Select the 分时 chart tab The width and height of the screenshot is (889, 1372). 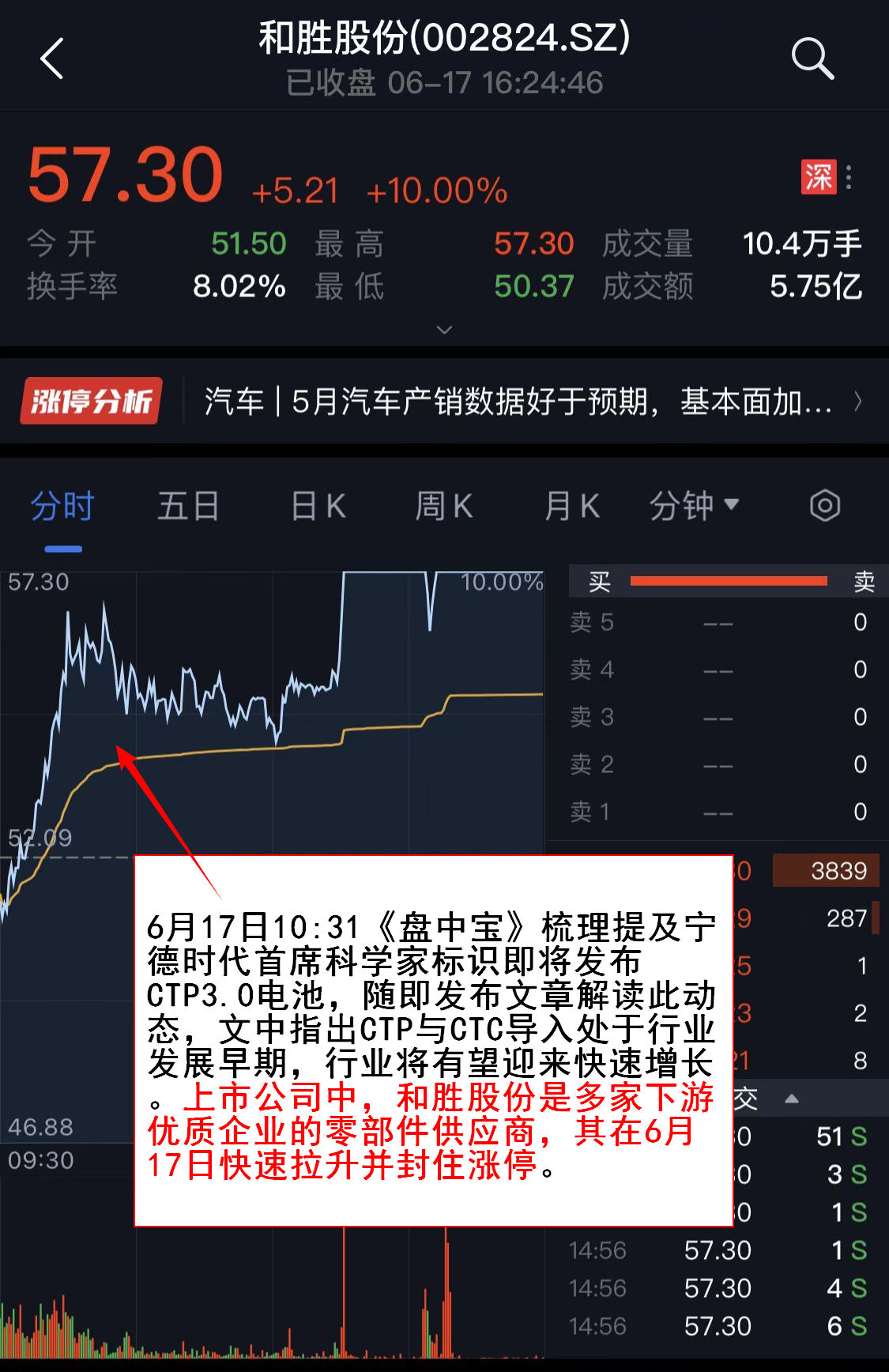tap(62, 507)
